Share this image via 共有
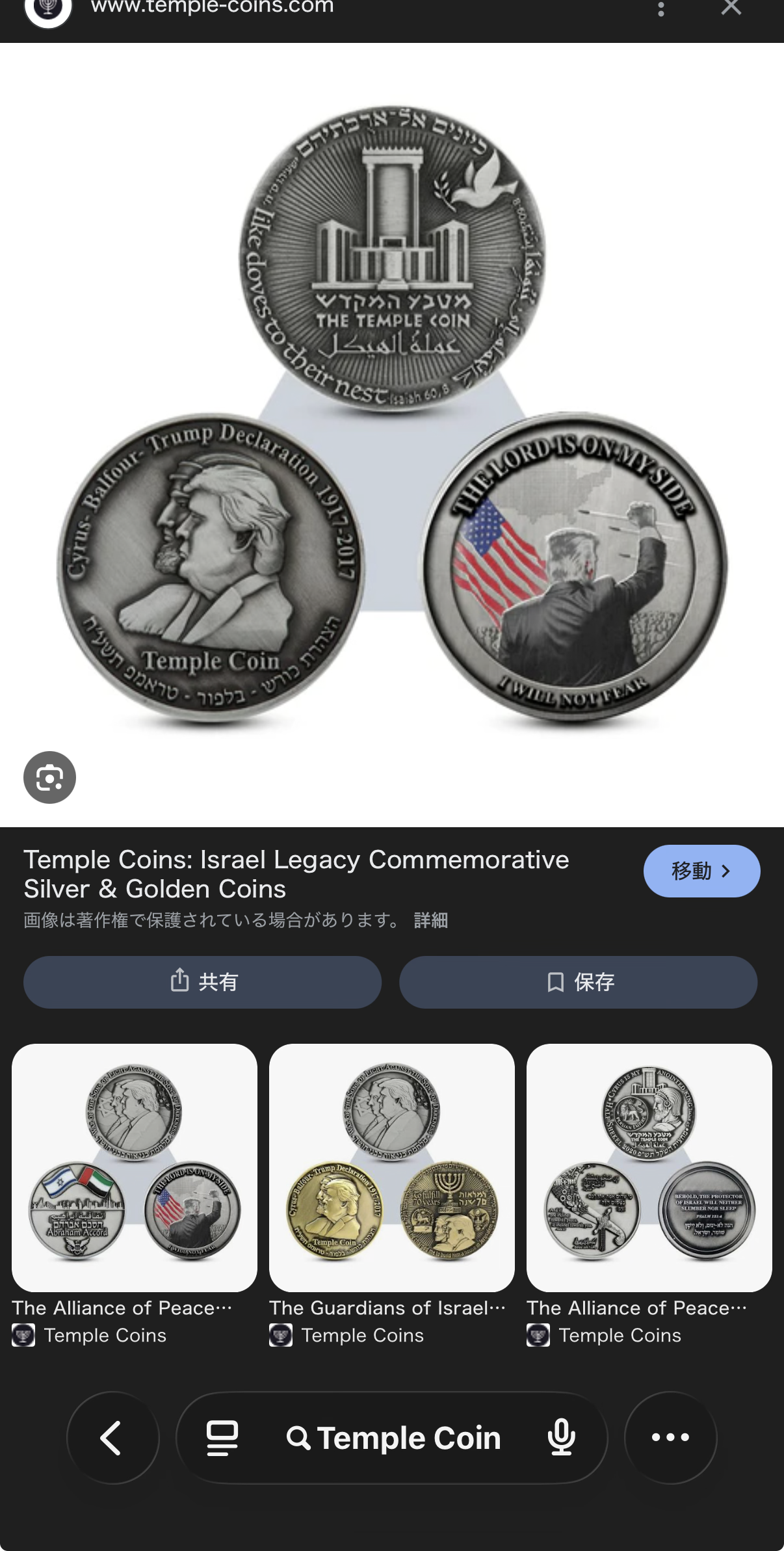The width and height of the screenshot is (784, 1551). (202, 982)
